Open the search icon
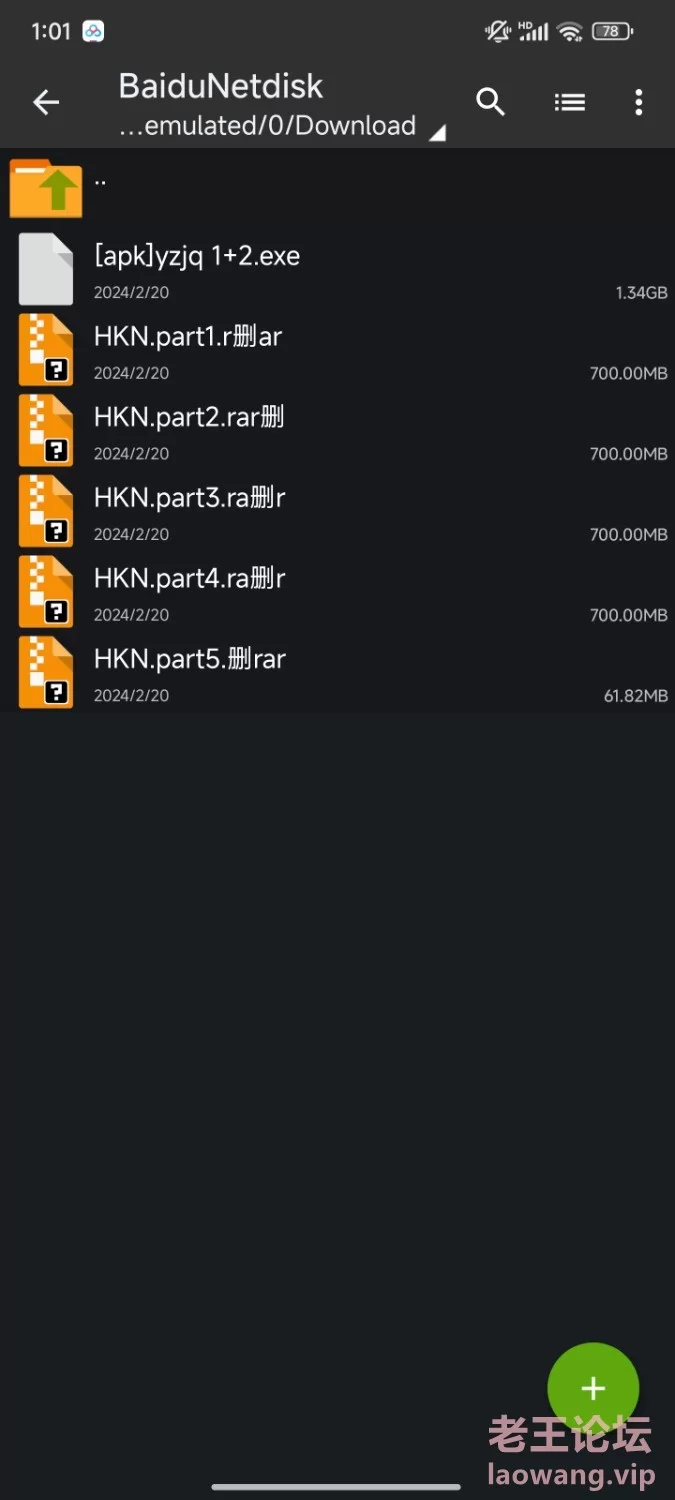This screenshot has height=1500, width=675. (x=490, y=102)
